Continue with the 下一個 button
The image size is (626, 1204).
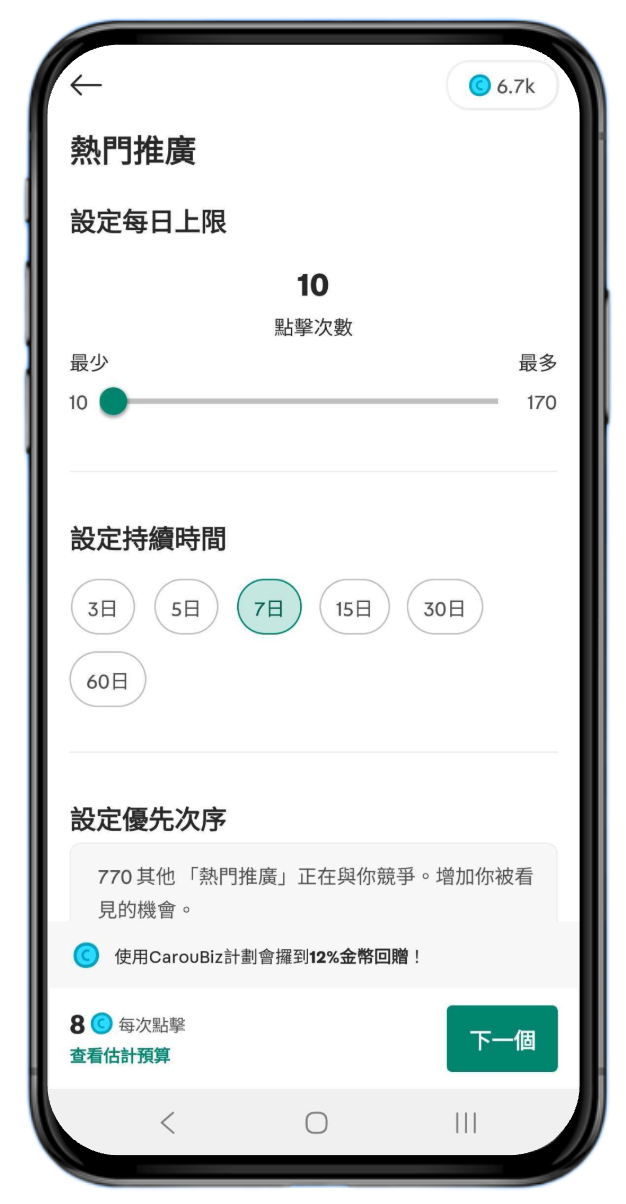click(x=502, y=1039)
